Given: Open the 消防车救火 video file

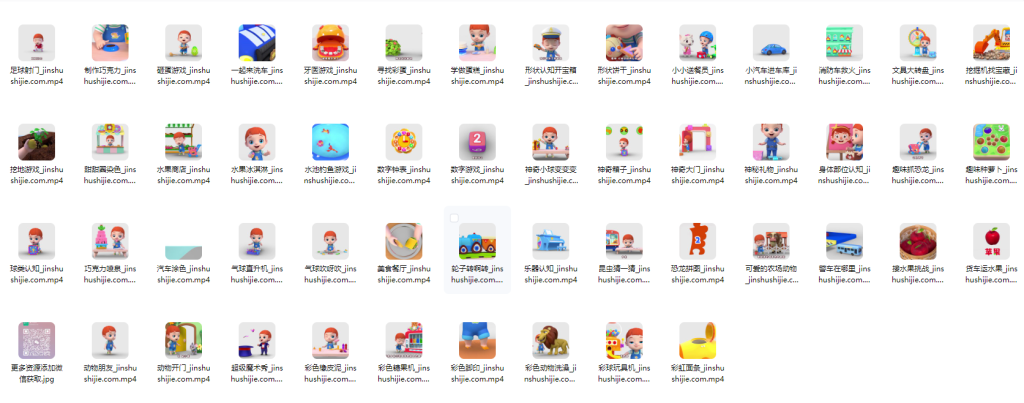Looking at the screenshot, I should coord(844,44).
